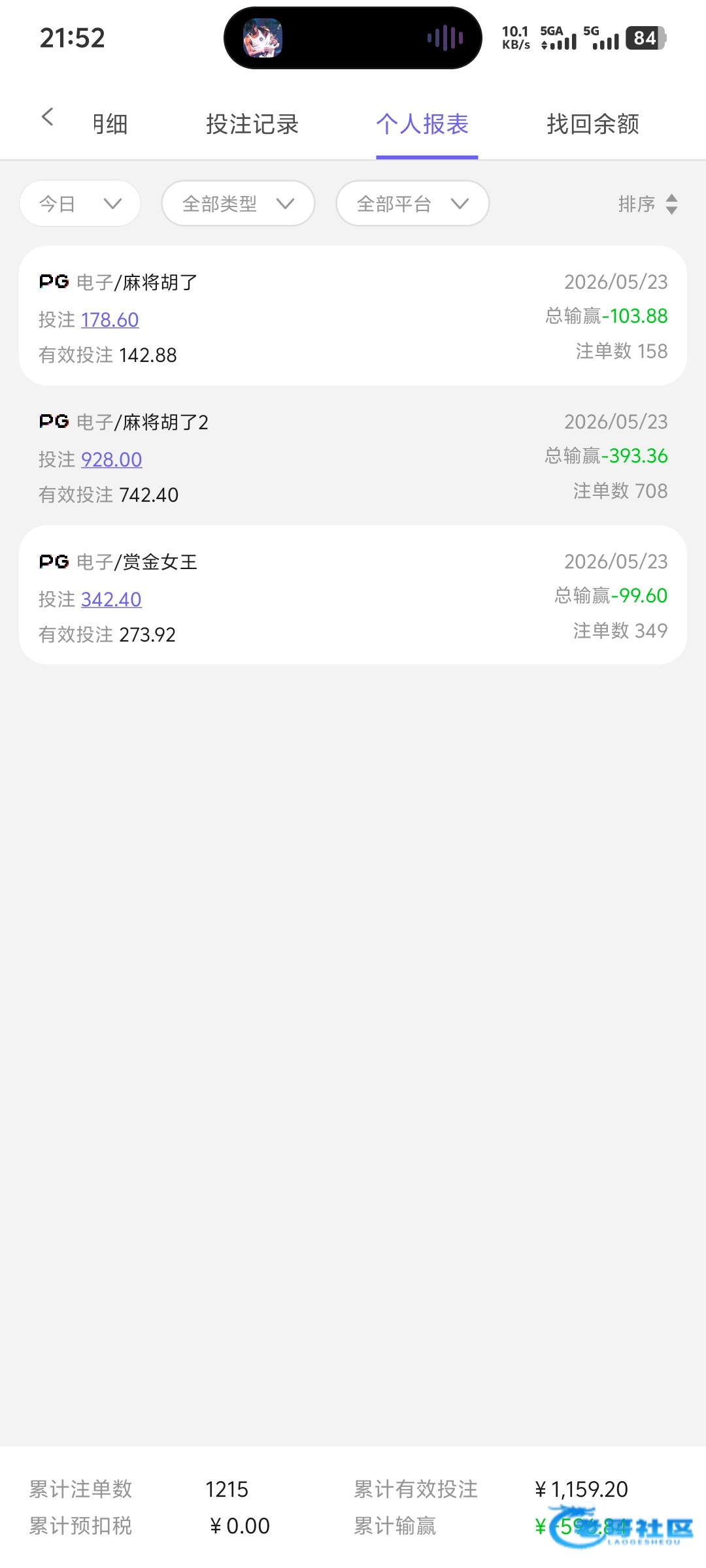Image resolution: width=706 pixels, height=1568 pixels.
Task: Expand the 今日 date dropdown
Action: [80, 204]
